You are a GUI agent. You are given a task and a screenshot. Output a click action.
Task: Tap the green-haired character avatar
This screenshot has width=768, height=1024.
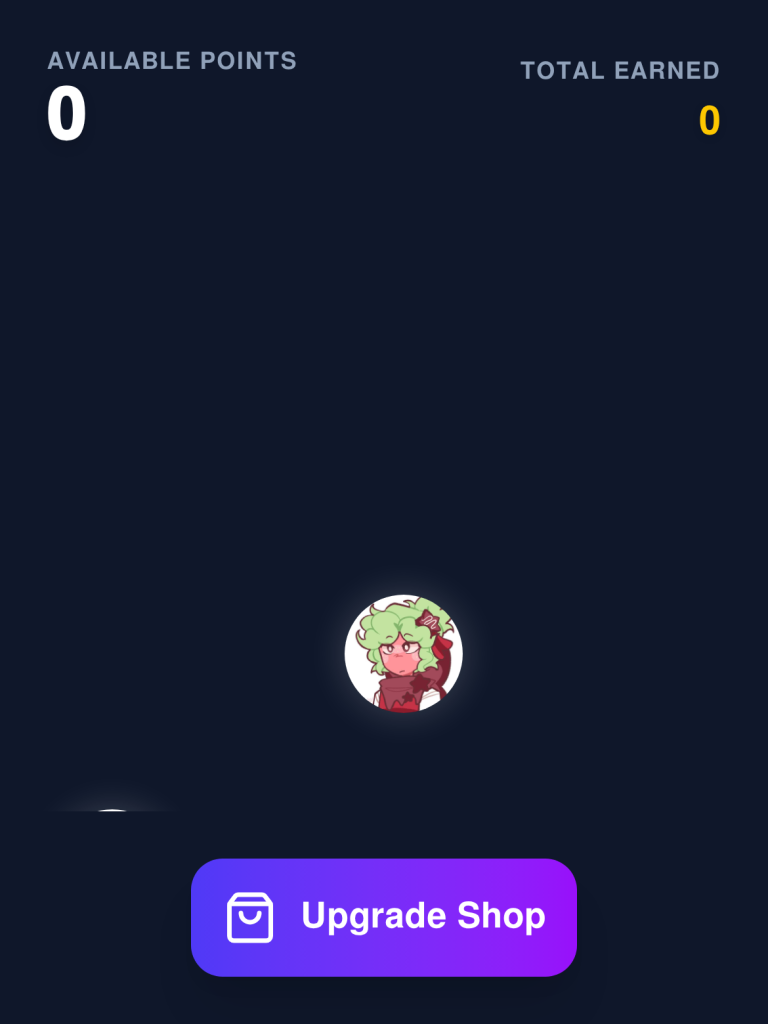point(403,653)
